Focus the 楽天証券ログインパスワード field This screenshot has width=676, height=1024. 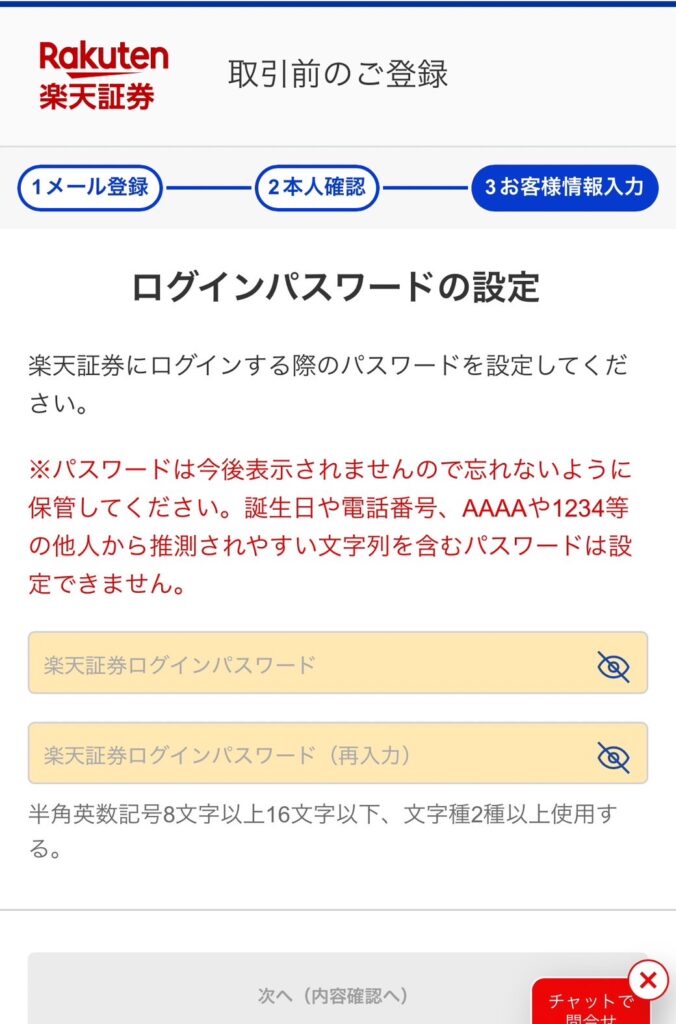[300, 664]
